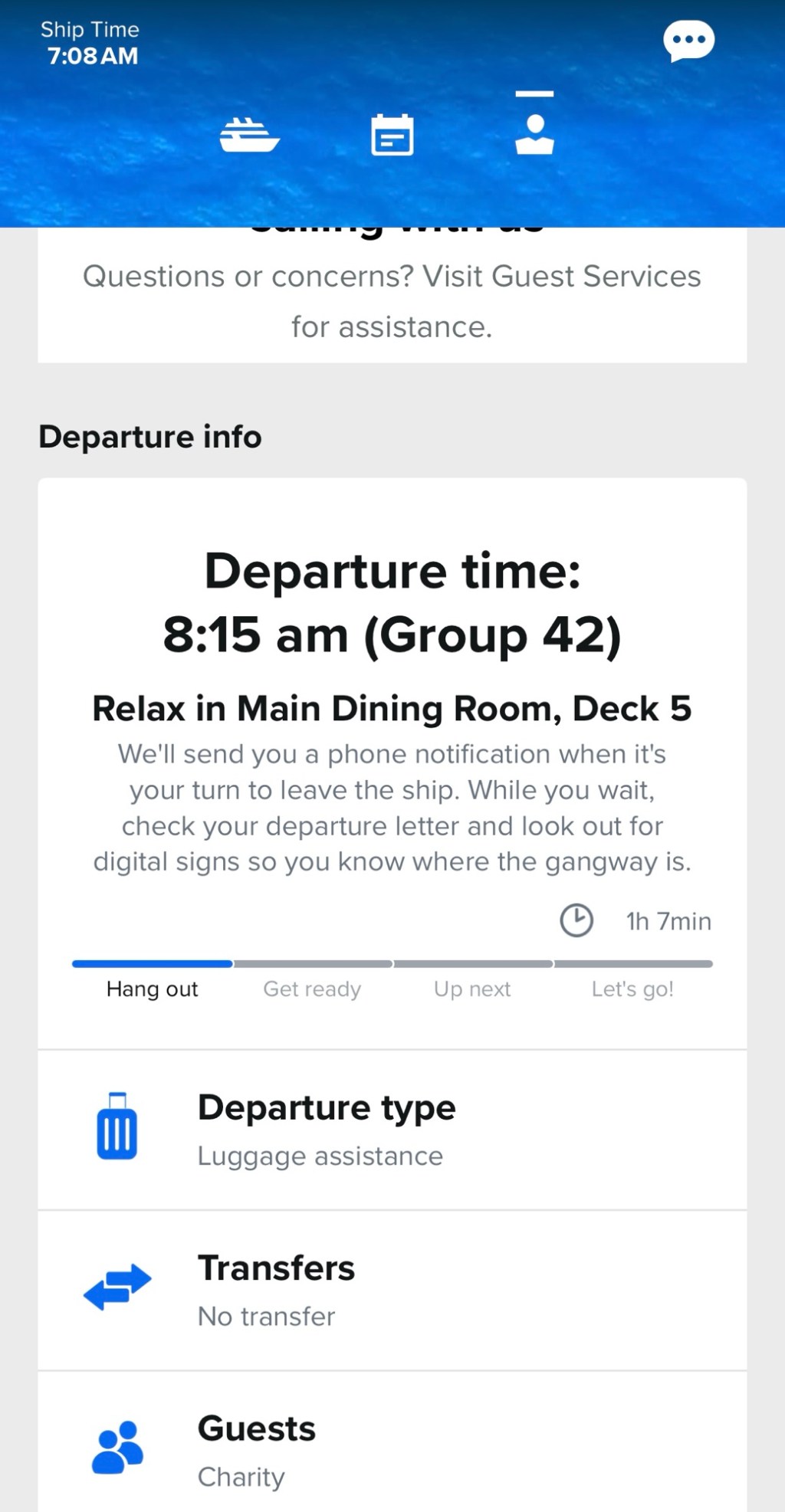The width and height of the screenshot is (785, 1512).
Task: Click the departure progress bar
Action: (x=392, y=963)
